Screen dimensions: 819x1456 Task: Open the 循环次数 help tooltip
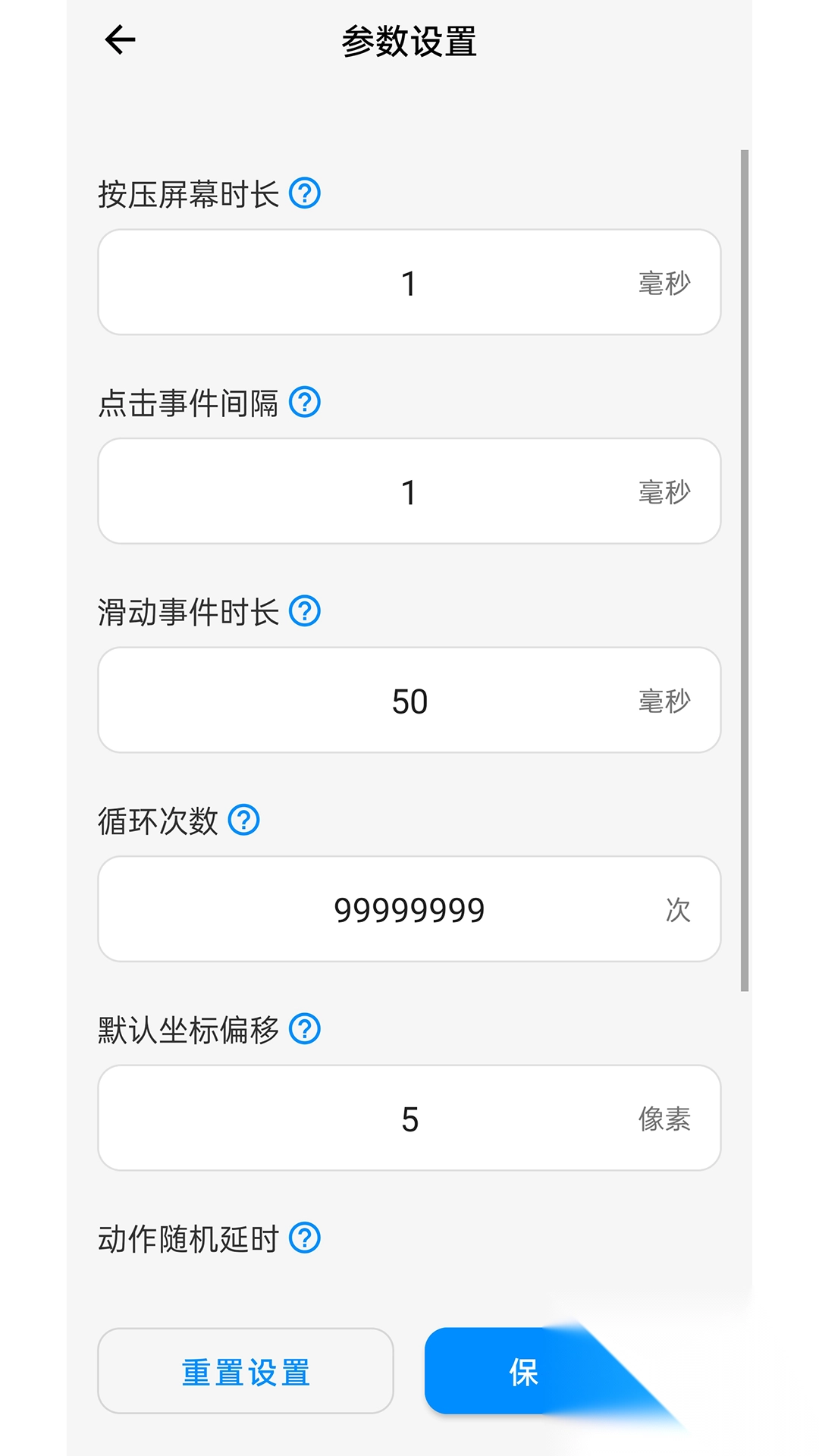(x=244, y=820)
